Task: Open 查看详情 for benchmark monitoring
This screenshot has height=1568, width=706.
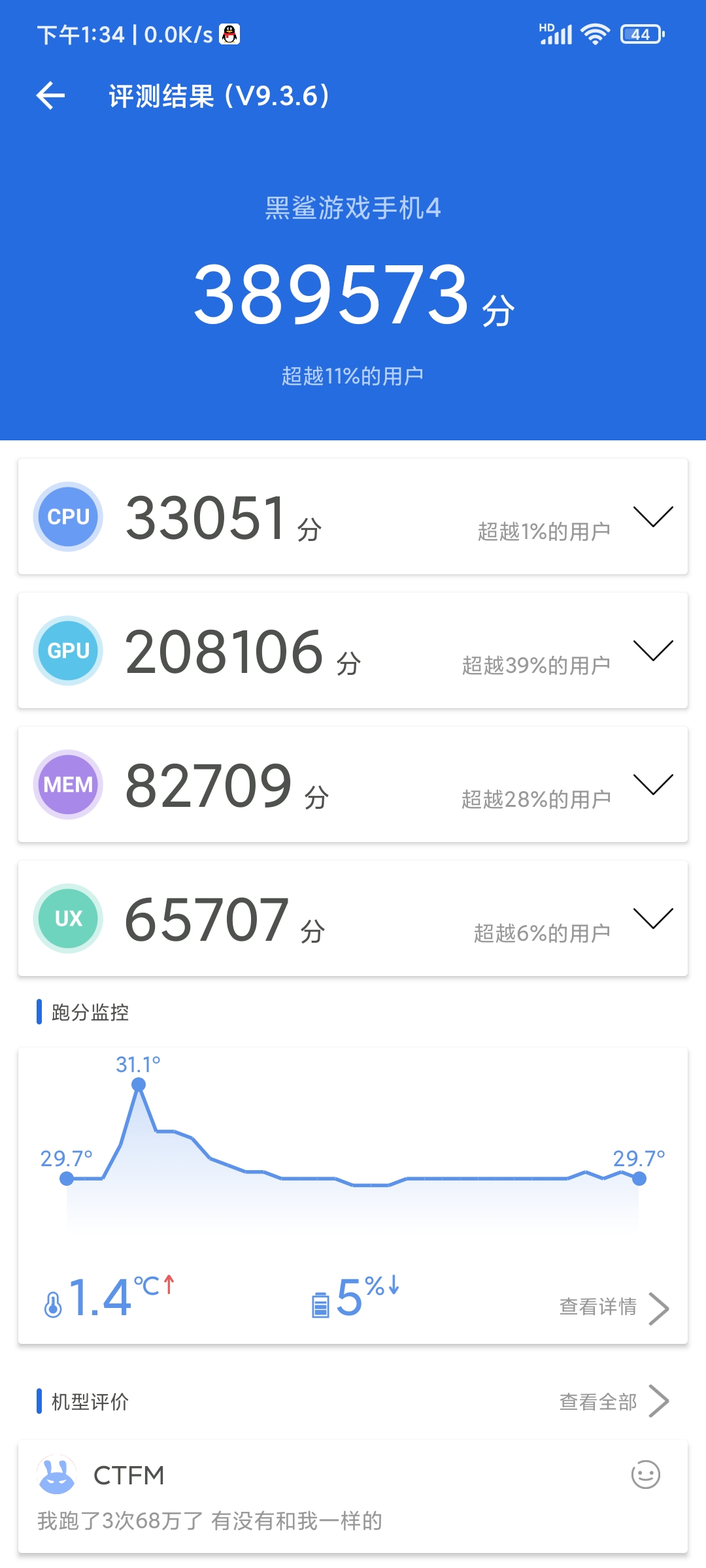Action: coord(614,1307)
